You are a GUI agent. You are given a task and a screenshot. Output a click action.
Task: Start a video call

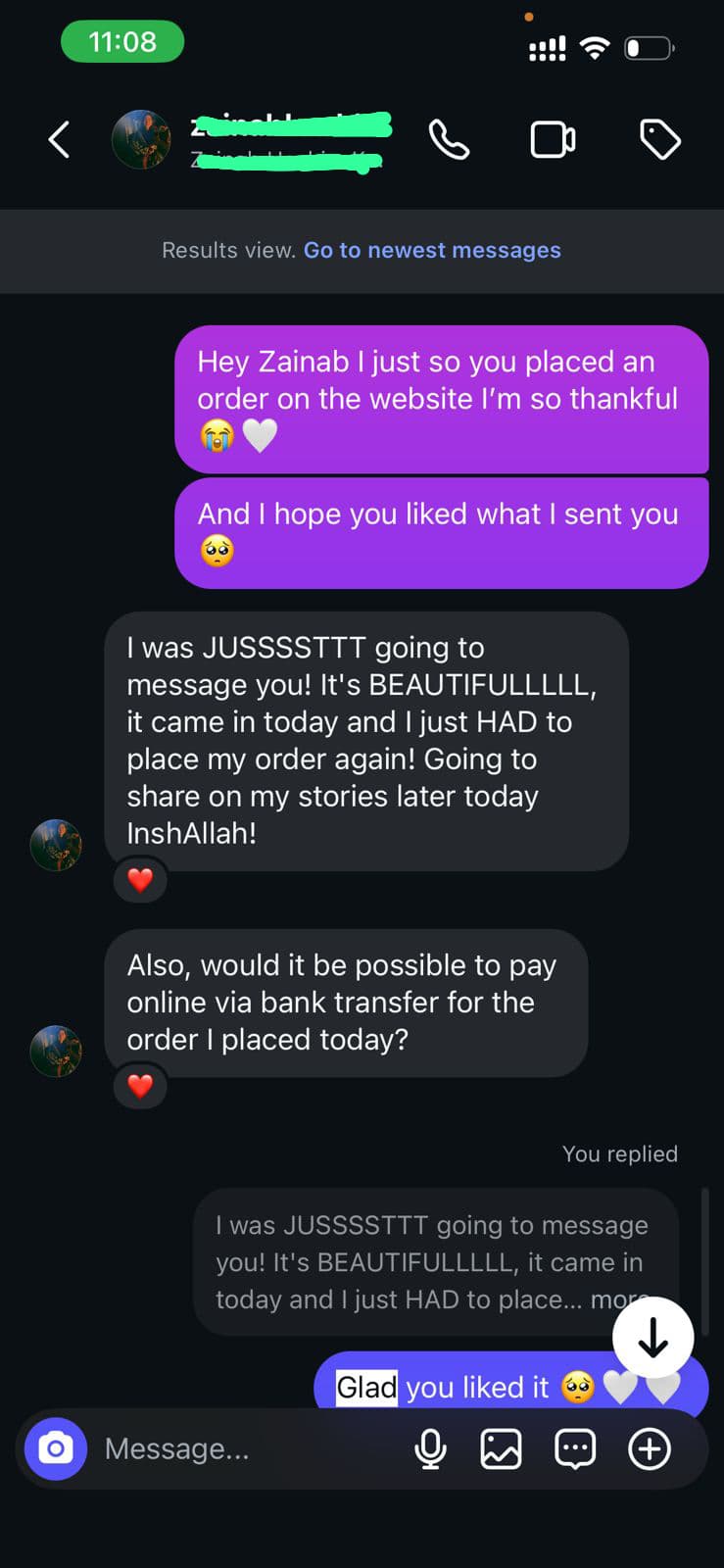point(553,140)
